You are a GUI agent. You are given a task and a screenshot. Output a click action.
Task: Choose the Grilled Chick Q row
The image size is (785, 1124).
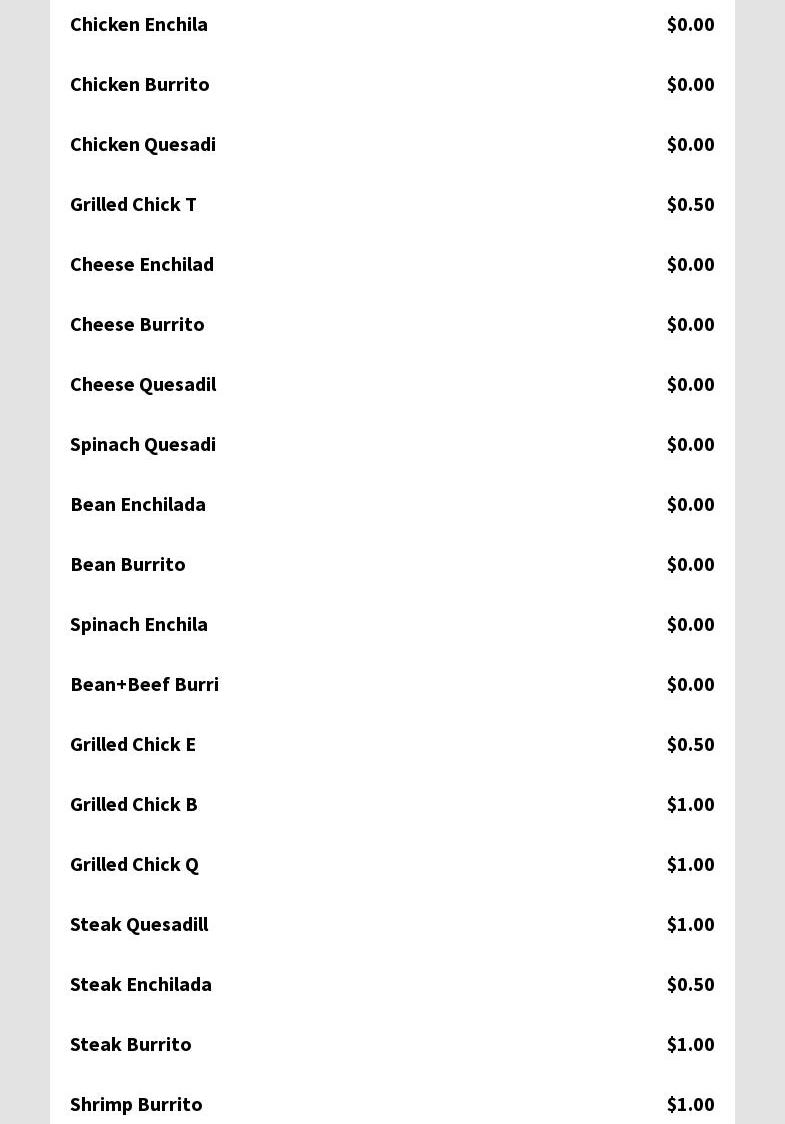click(x=134, y=864)
